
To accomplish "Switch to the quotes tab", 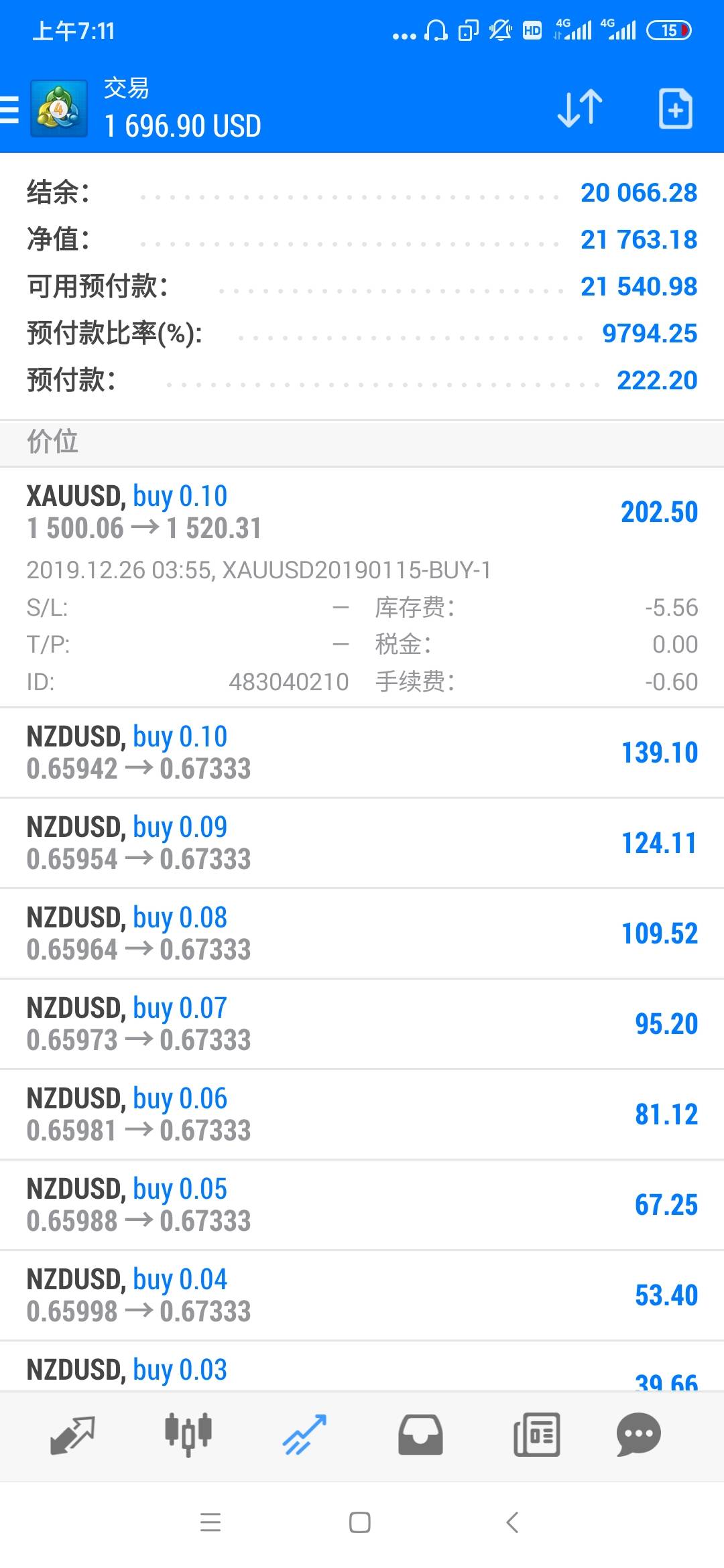I will [72, 1435].
